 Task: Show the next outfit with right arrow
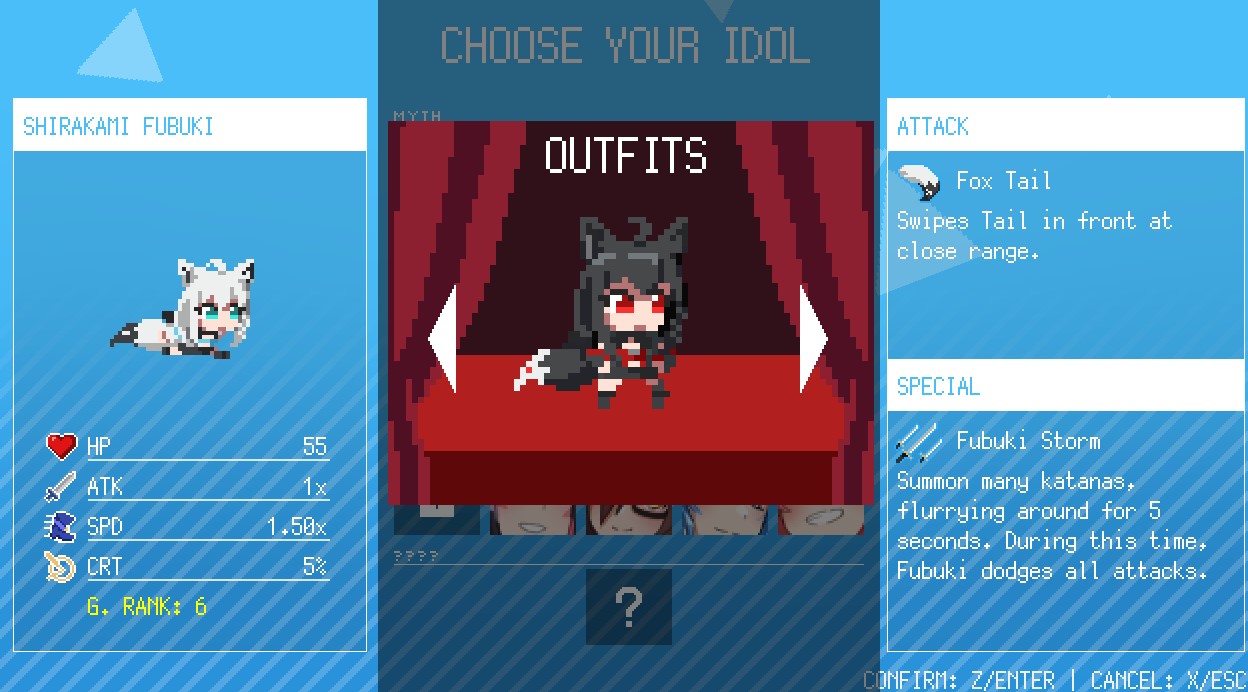coord(812,339)
